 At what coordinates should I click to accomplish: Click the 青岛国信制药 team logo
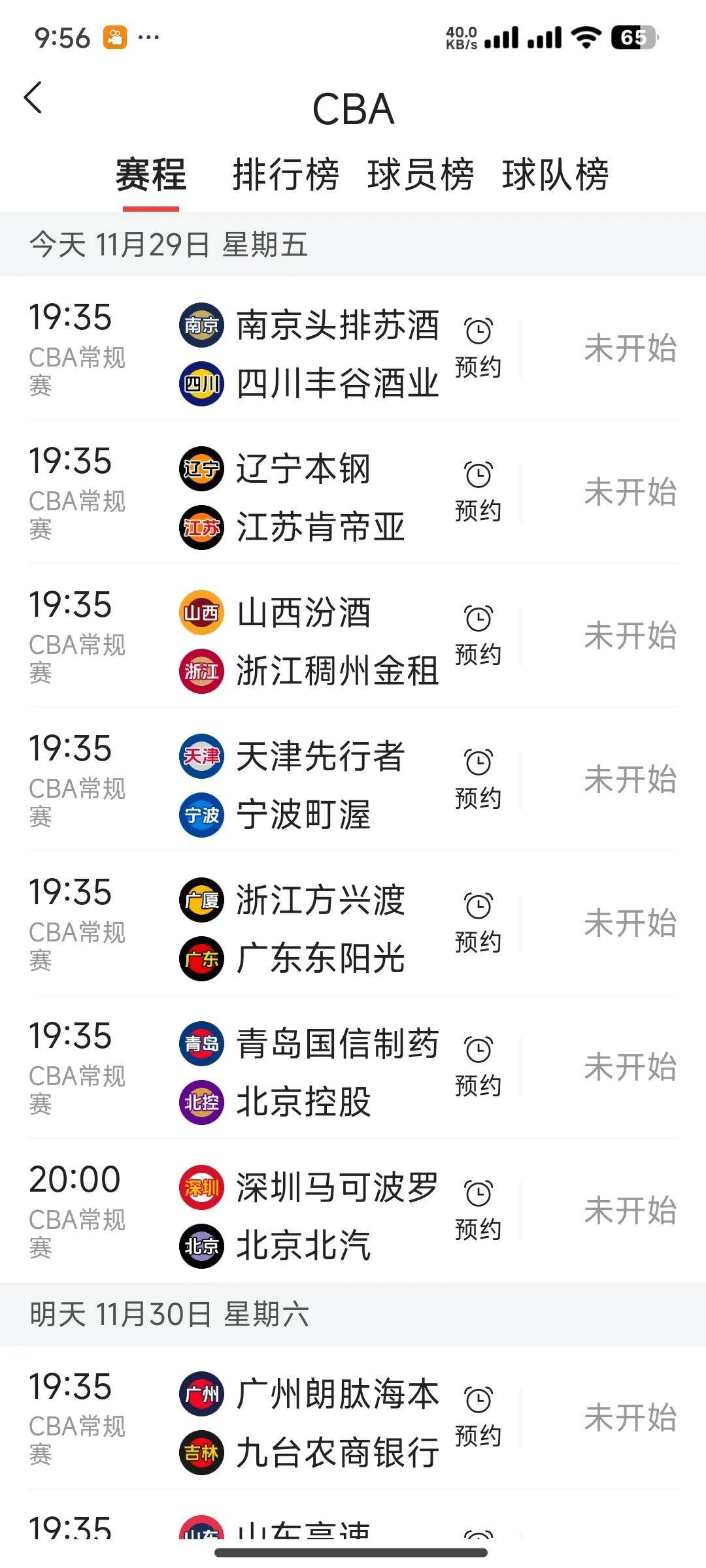pyautogui.click(x=201, y=1044)
